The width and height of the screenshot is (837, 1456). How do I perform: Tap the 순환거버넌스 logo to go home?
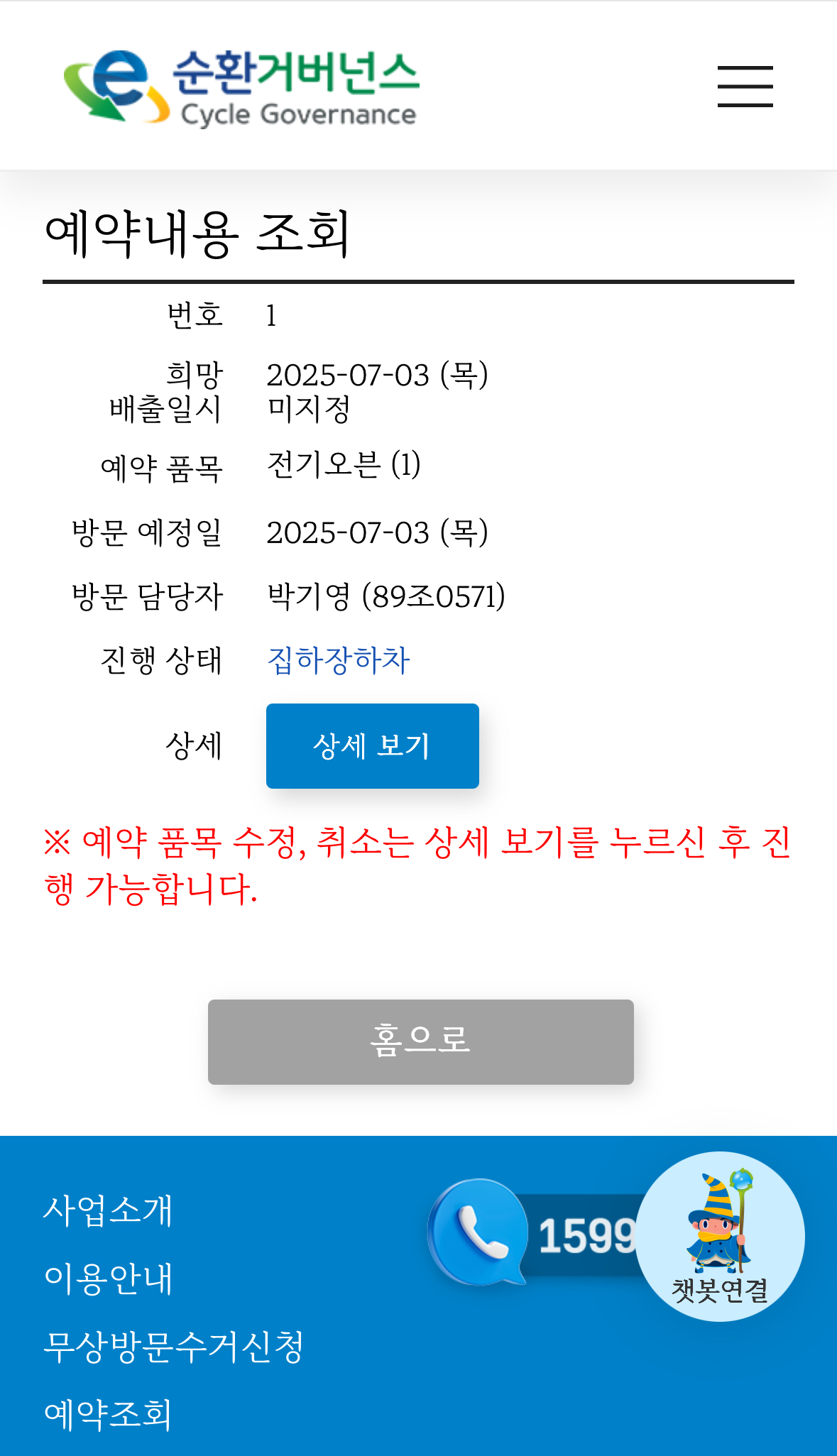coord(241,88)
